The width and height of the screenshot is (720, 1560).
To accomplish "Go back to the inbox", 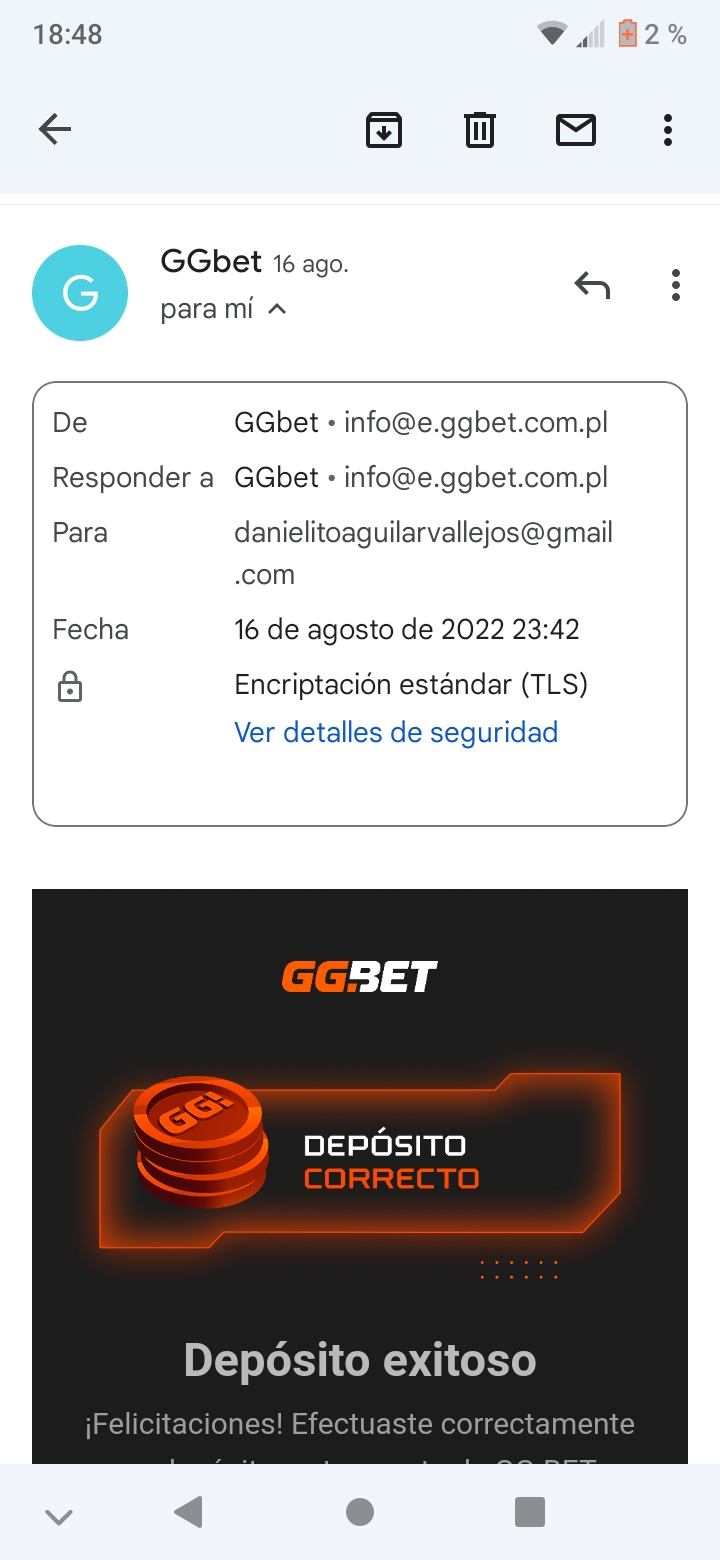I will (x=55, y=129).
